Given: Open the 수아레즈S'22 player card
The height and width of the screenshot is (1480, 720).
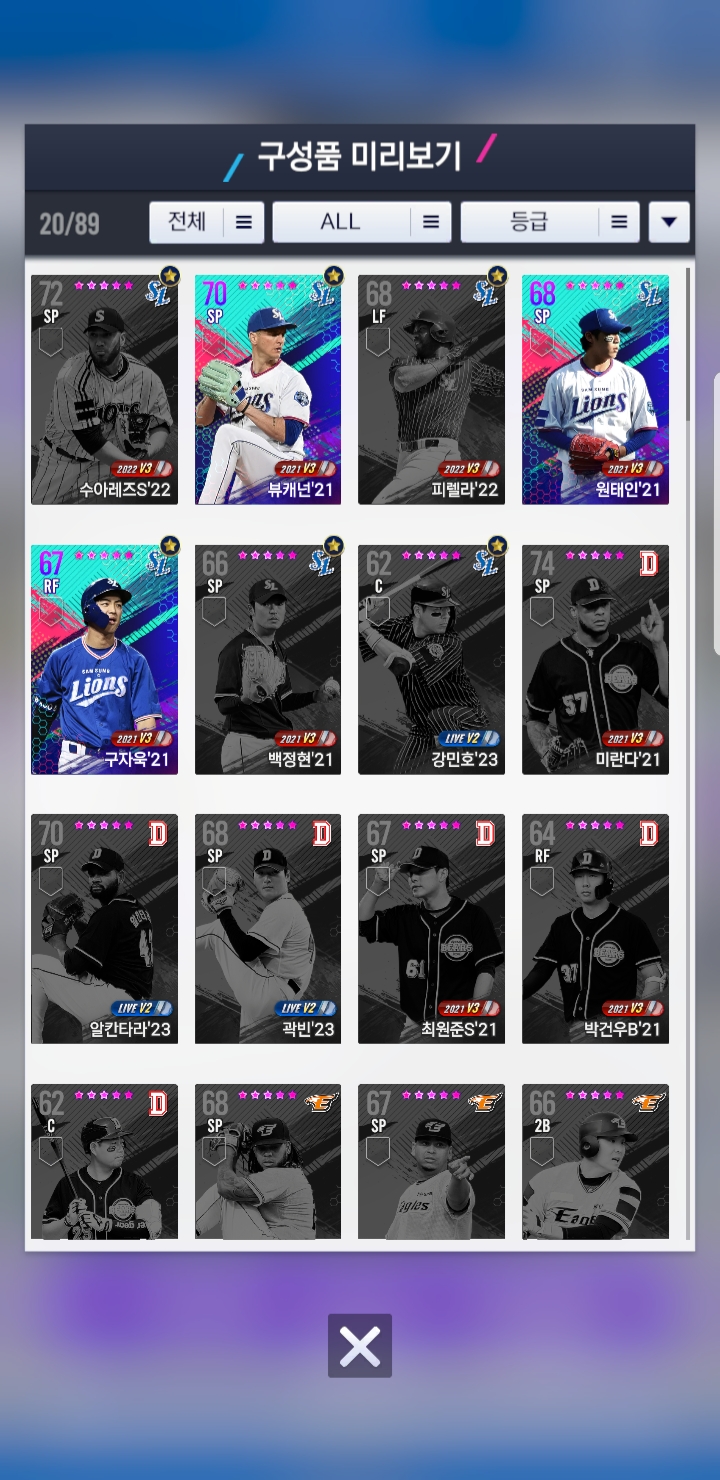Looking at the screenshot, I should pos(104,390).
